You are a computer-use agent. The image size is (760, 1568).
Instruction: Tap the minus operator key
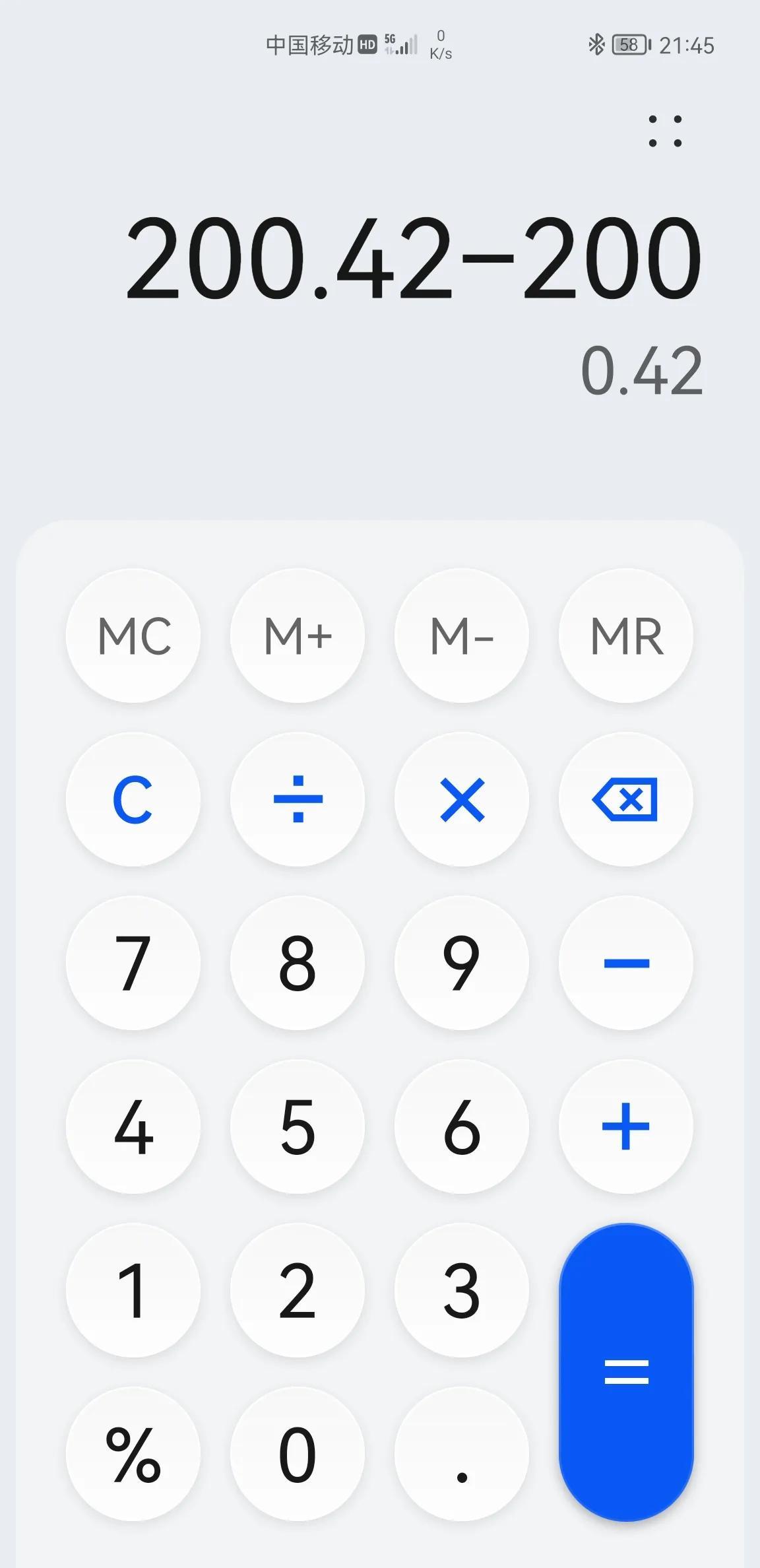coord(626,963)
